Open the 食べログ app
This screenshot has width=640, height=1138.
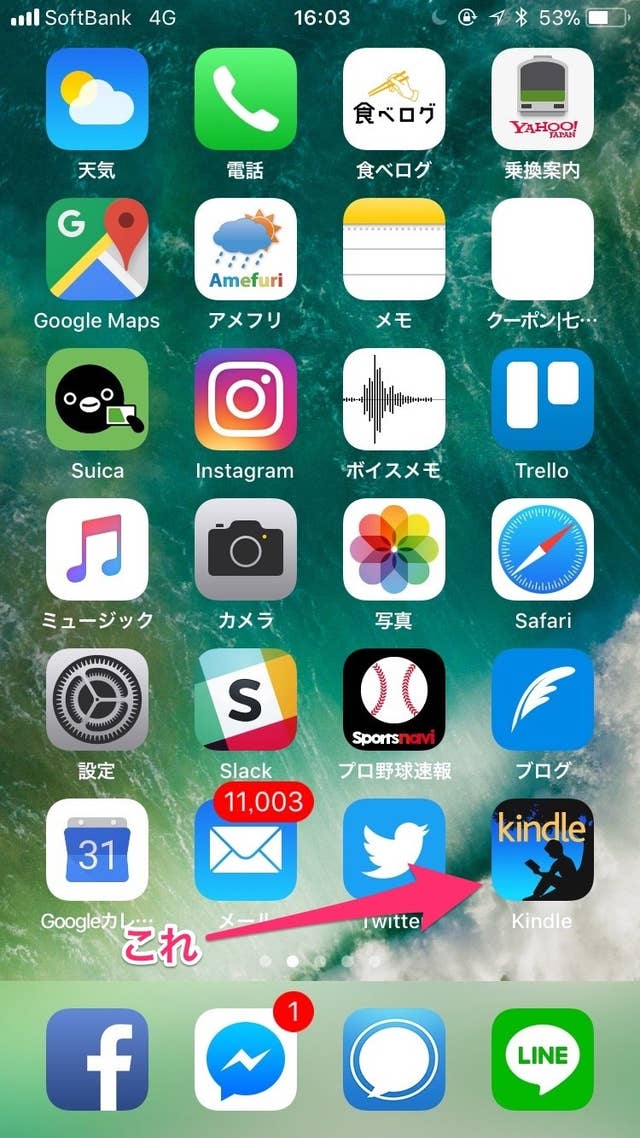394,99
